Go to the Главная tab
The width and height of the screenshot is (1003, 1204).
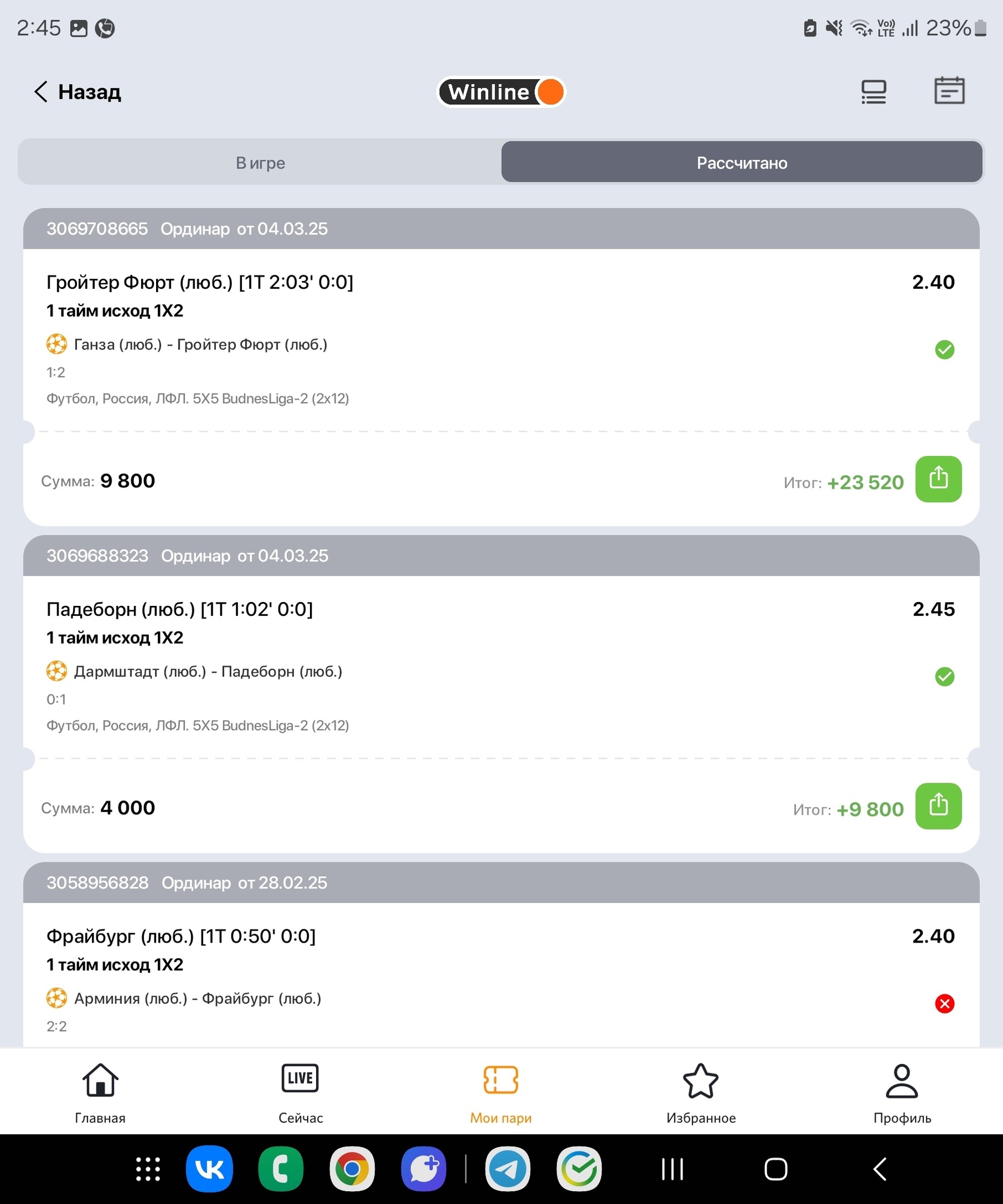click(100, 1093)
